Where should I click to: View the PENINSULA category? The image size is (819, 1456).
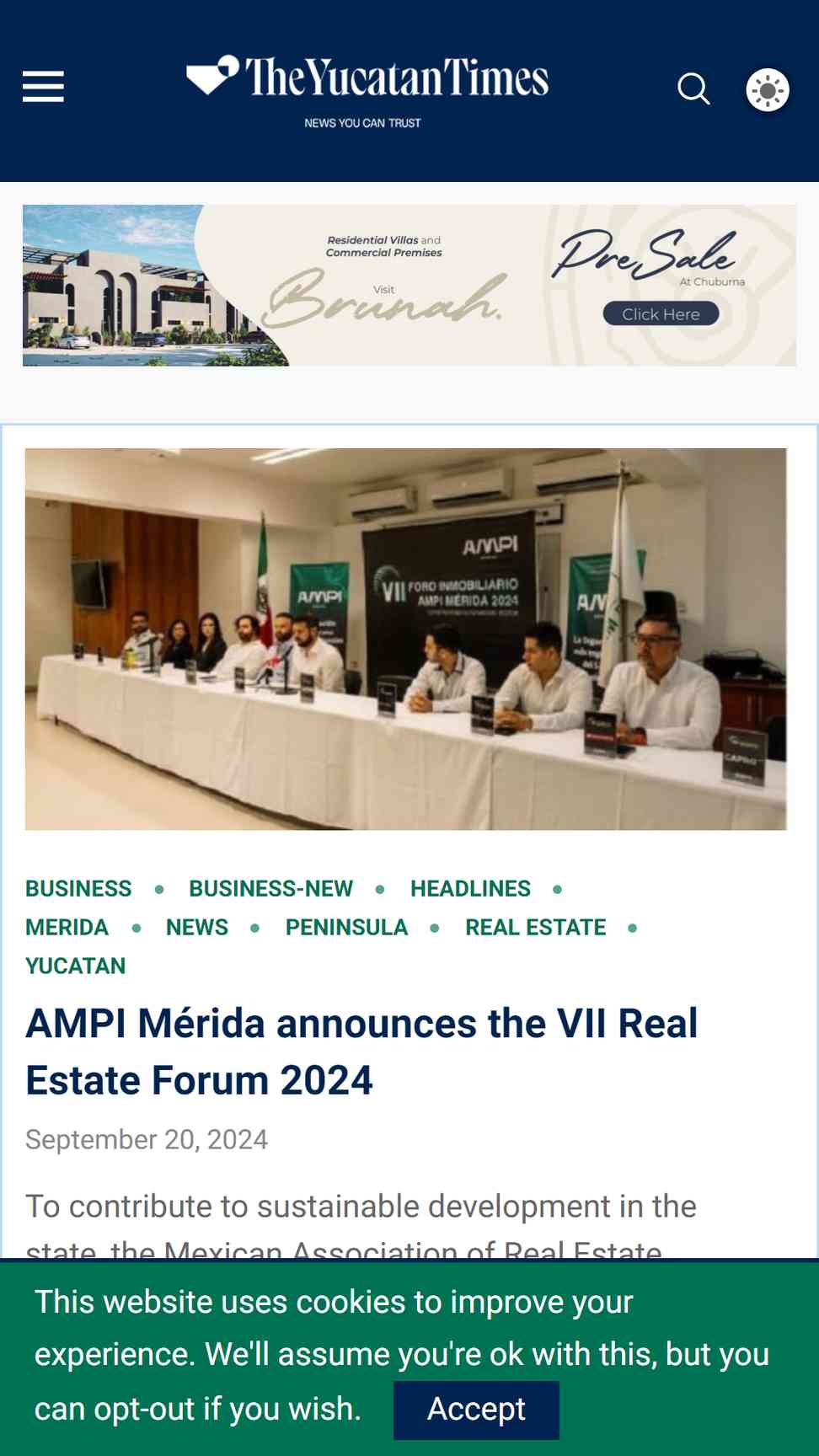346,928
